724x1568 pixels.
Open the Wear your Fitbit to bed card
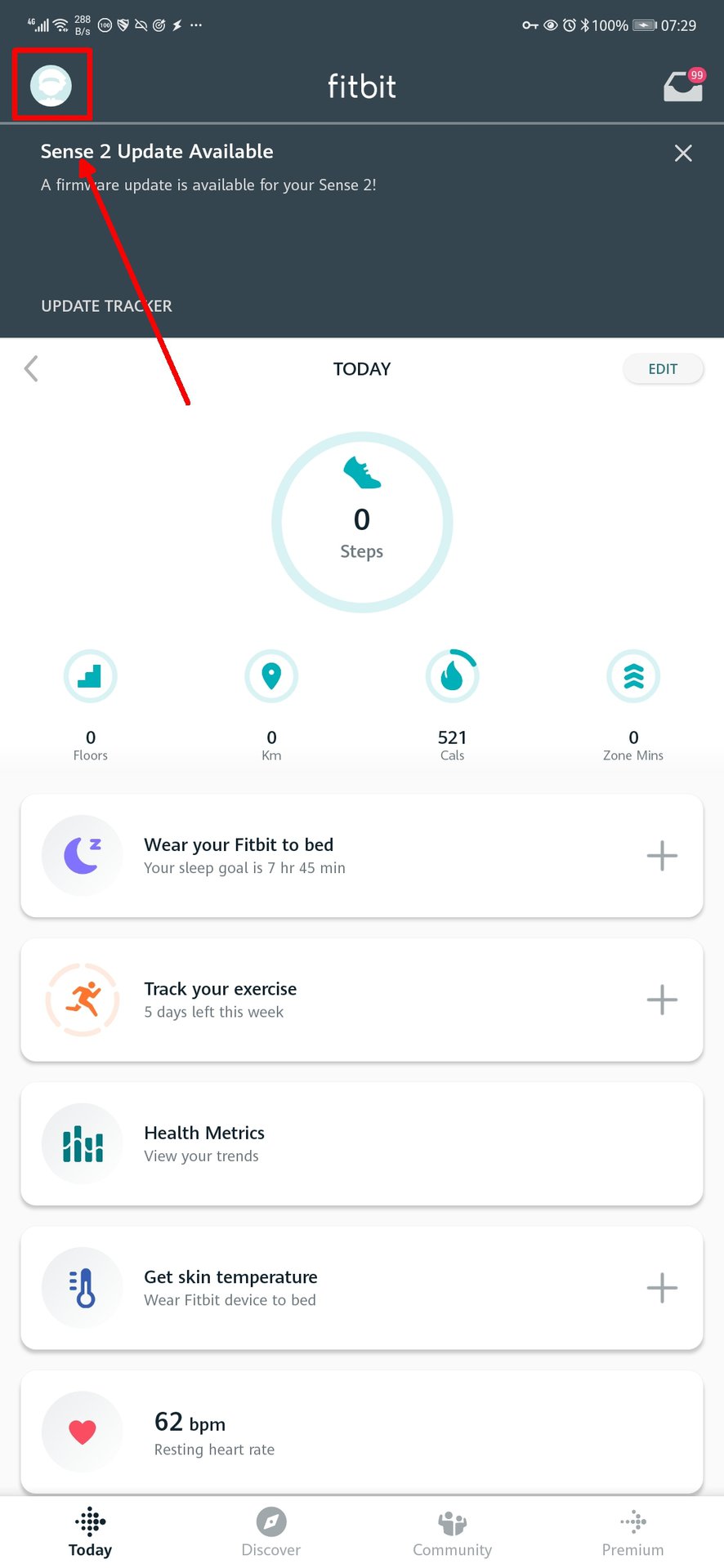tap(327, 856)
